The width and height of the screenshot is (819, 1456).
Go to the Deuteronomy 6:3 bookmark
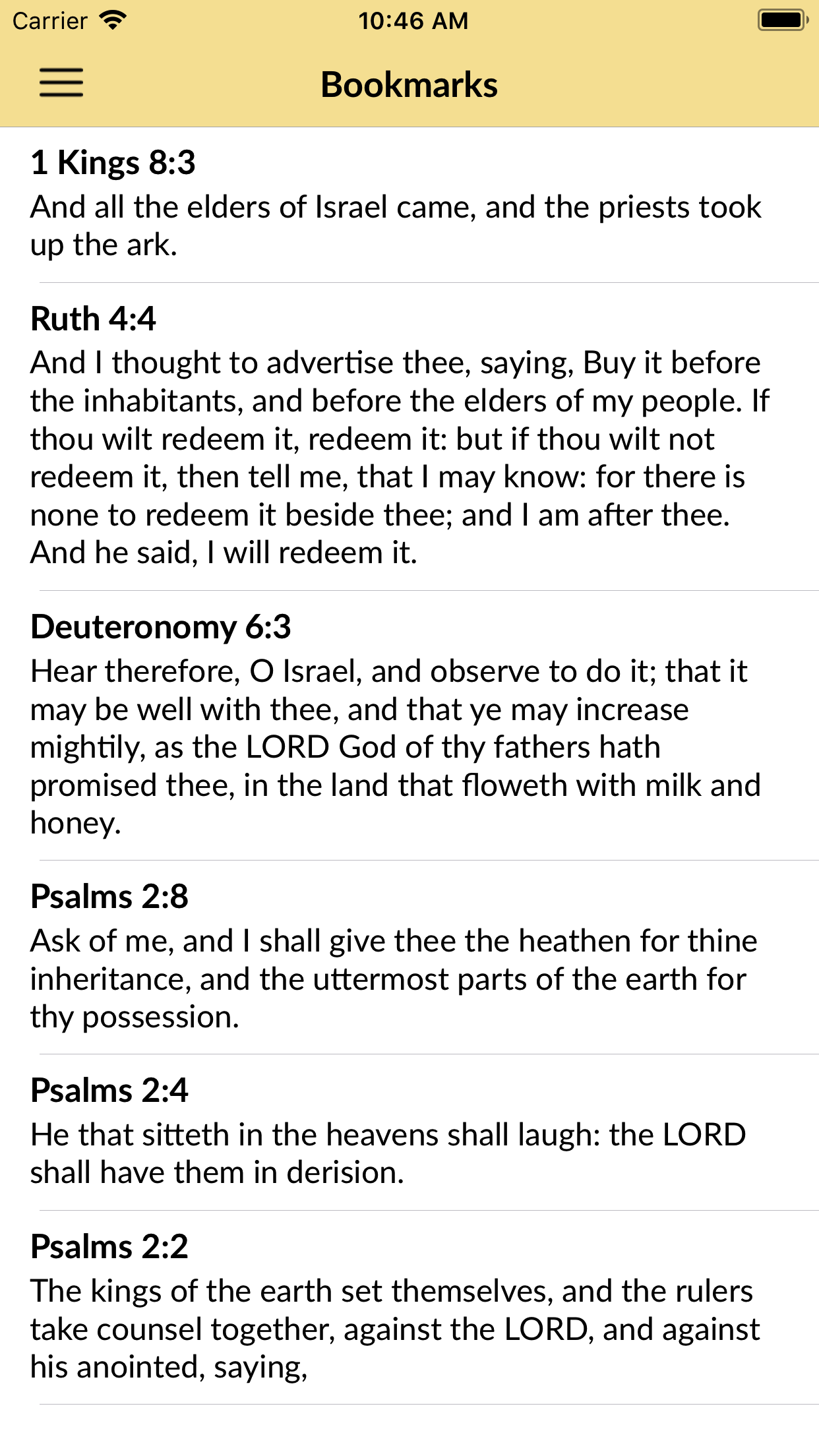[409, 726]
